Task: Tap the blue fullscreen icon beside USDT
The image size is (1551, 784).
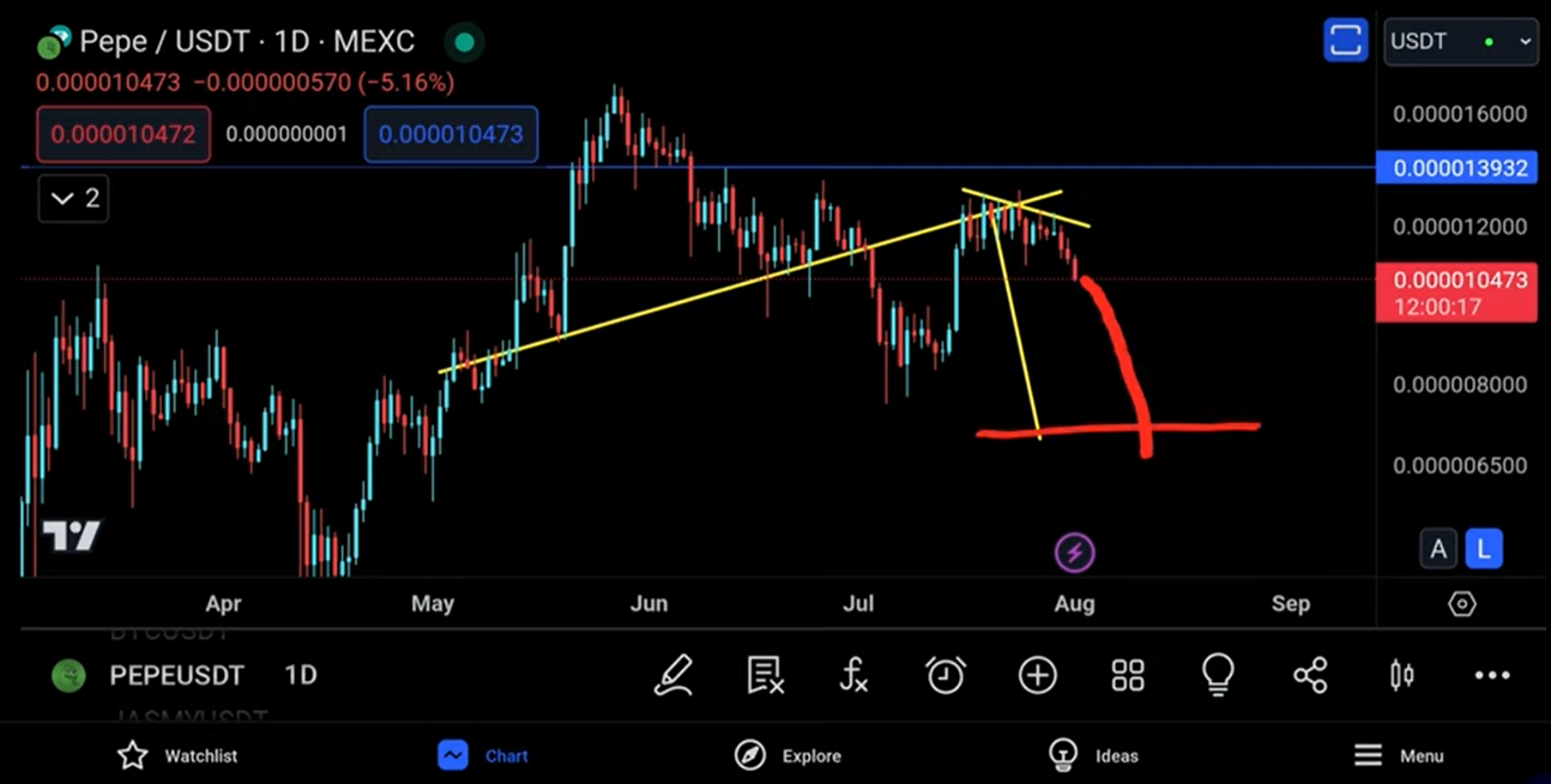Action: pyautogui.click(x=1345, y=40)
